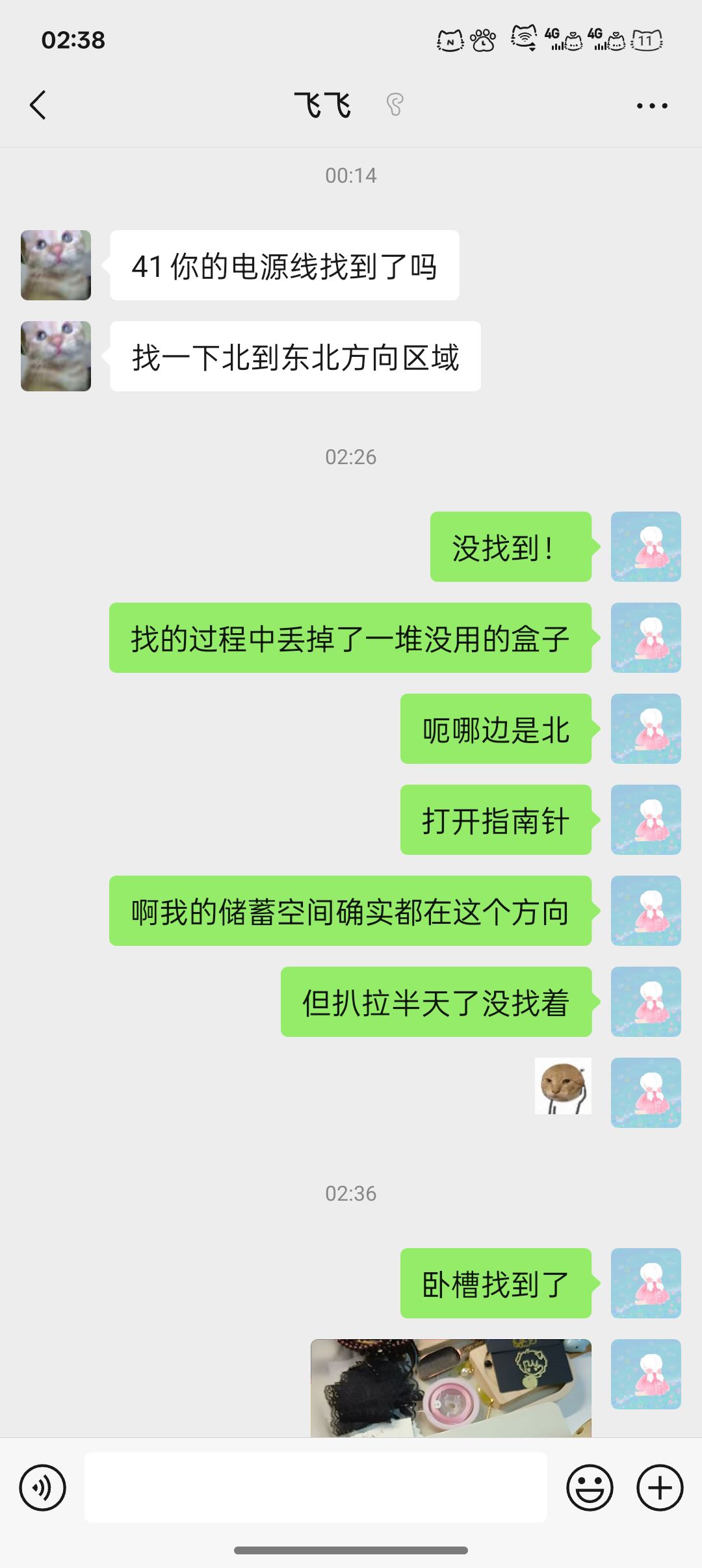The width and height of the screenshot is (702, 1568).
Task: Switch to voice message input
Action: [x=43, y=1487]
